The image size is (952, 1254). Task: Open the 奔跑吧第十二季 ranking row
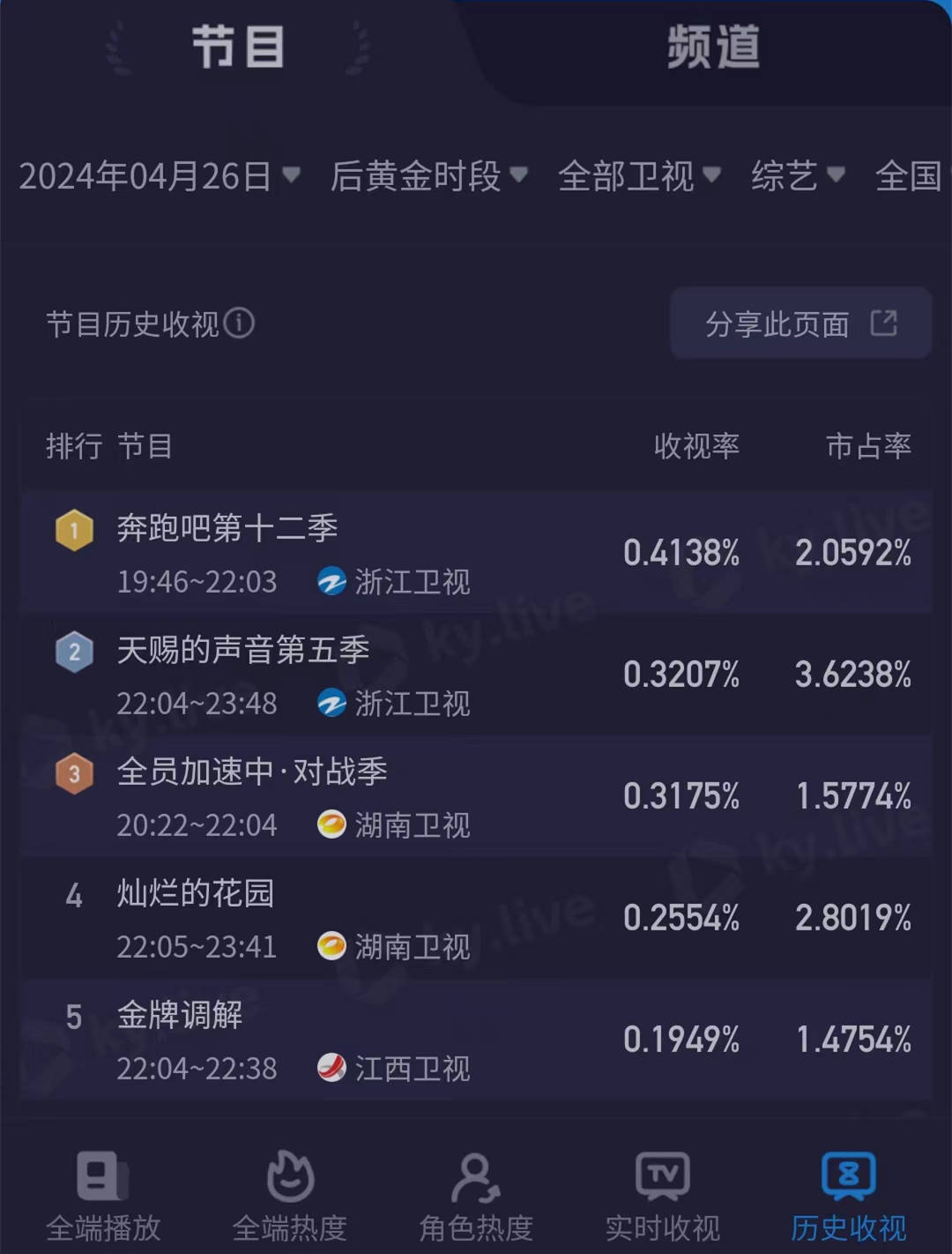476,553
